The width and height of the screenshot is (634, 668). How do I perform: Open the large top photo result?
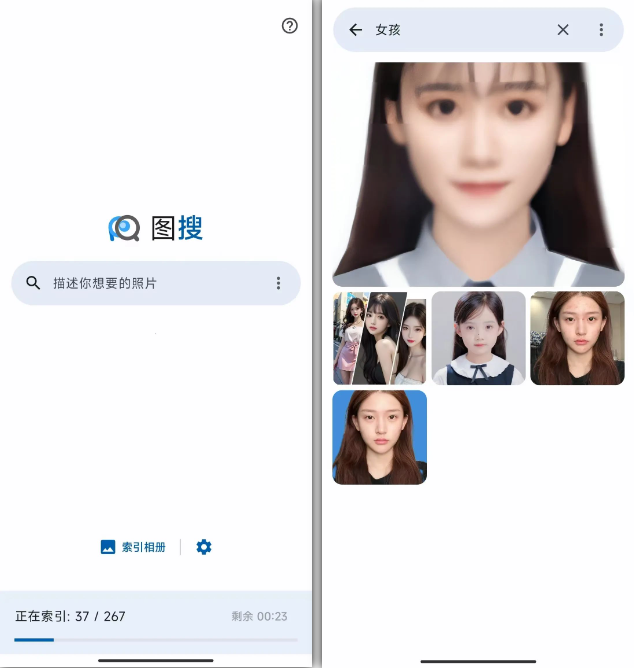click(x=478, y=174)
